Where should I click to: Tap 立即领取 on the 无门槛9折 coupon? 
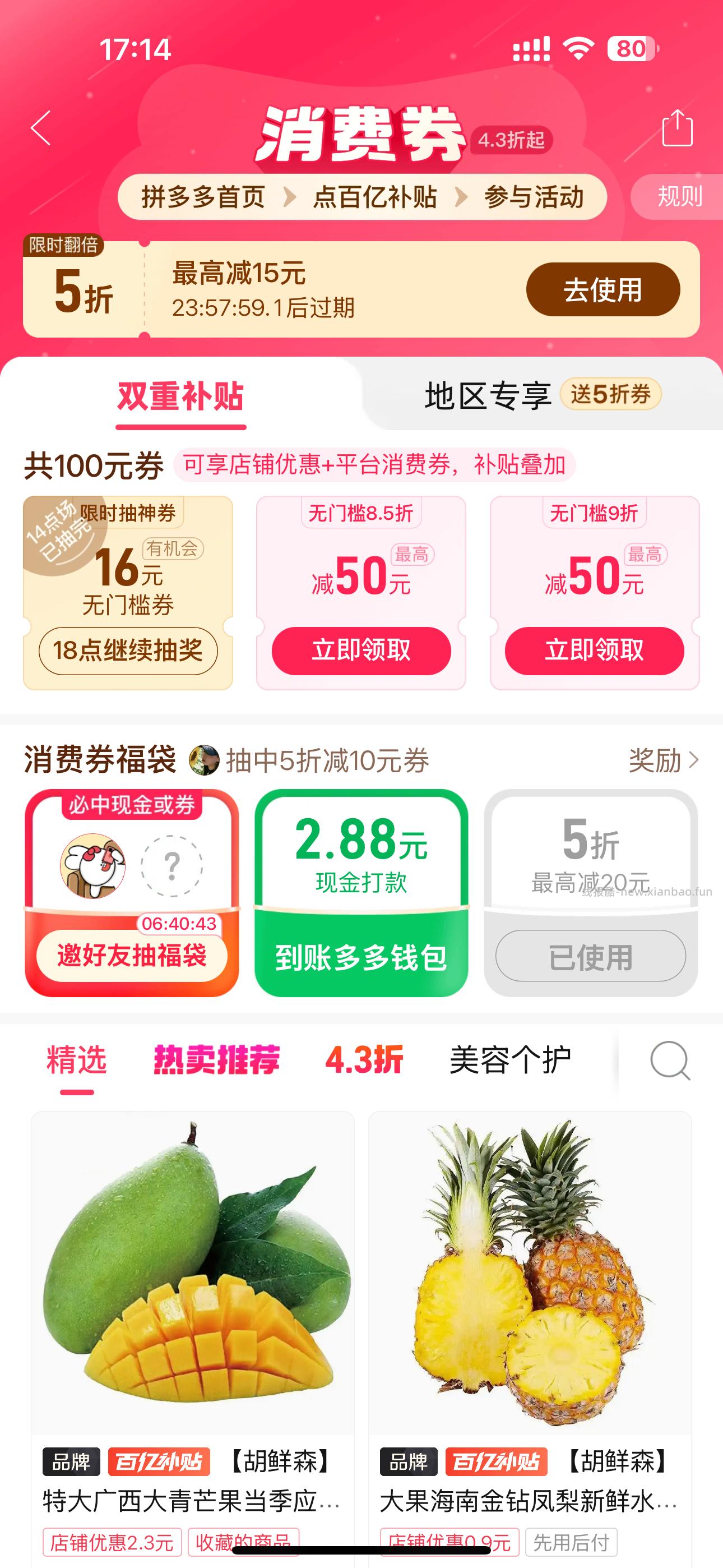coord(595,651)
